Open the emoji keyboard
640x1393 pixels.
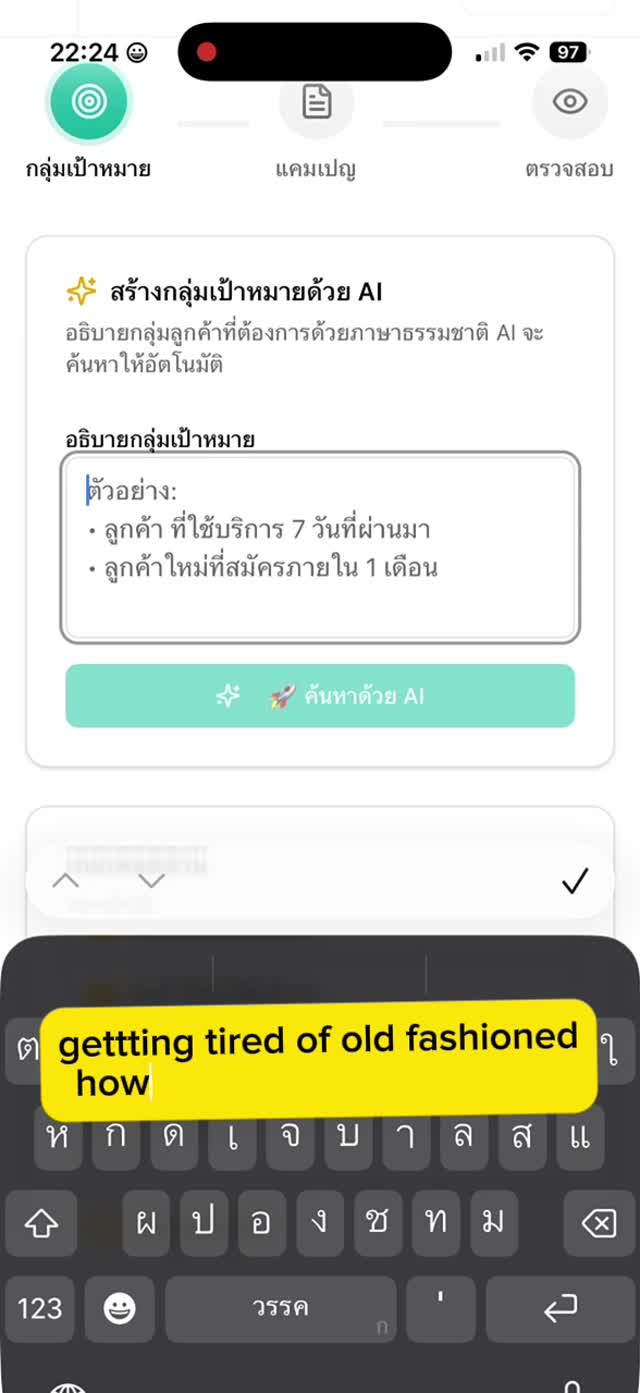[x=120, y=1307]
